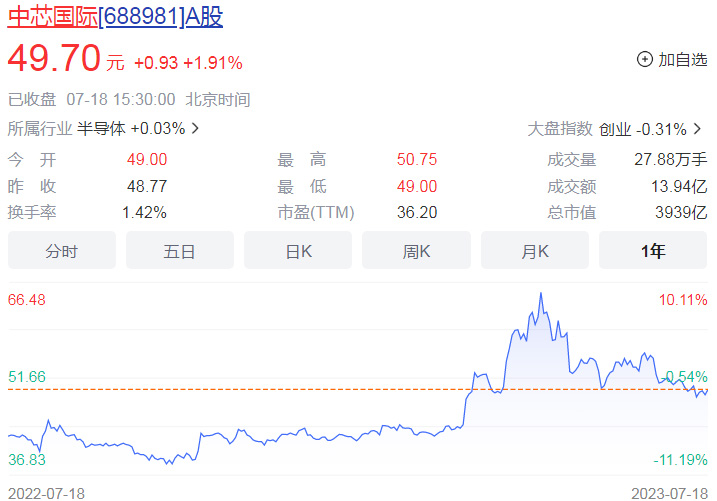Switch to the 分时 chart tab
Viewport: 717px width, 501px height.
[62, 251]
